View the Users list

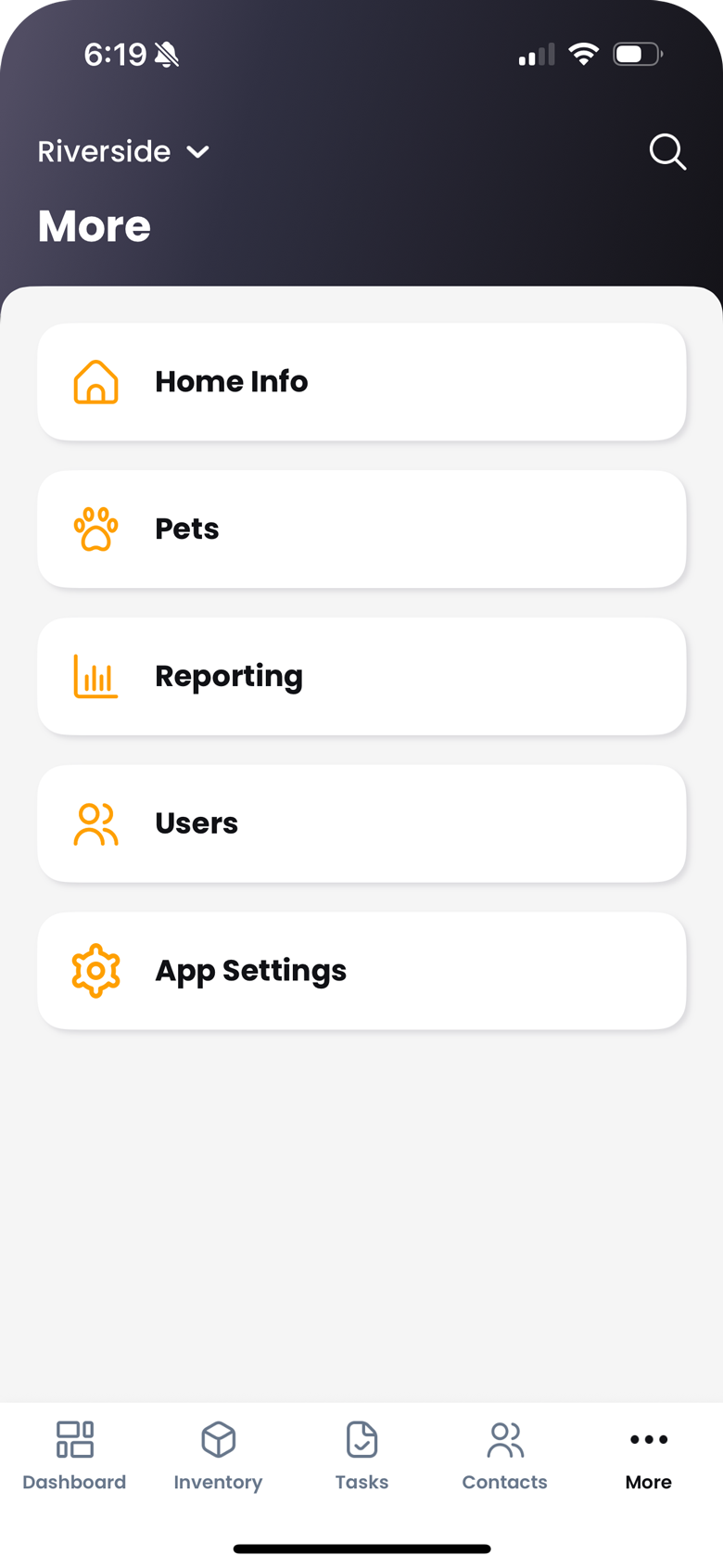(361, 823)
